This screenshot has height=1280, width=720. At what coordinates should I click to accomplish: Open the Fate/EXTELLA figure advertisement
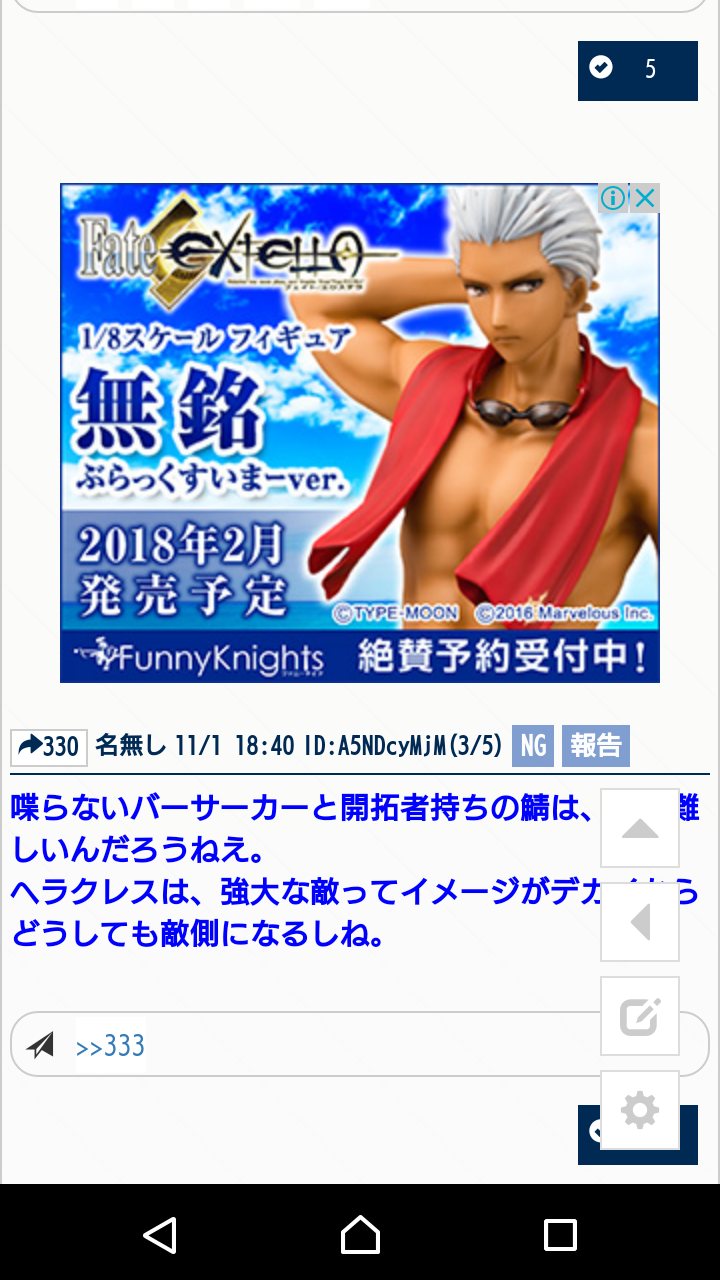point(359,432)
